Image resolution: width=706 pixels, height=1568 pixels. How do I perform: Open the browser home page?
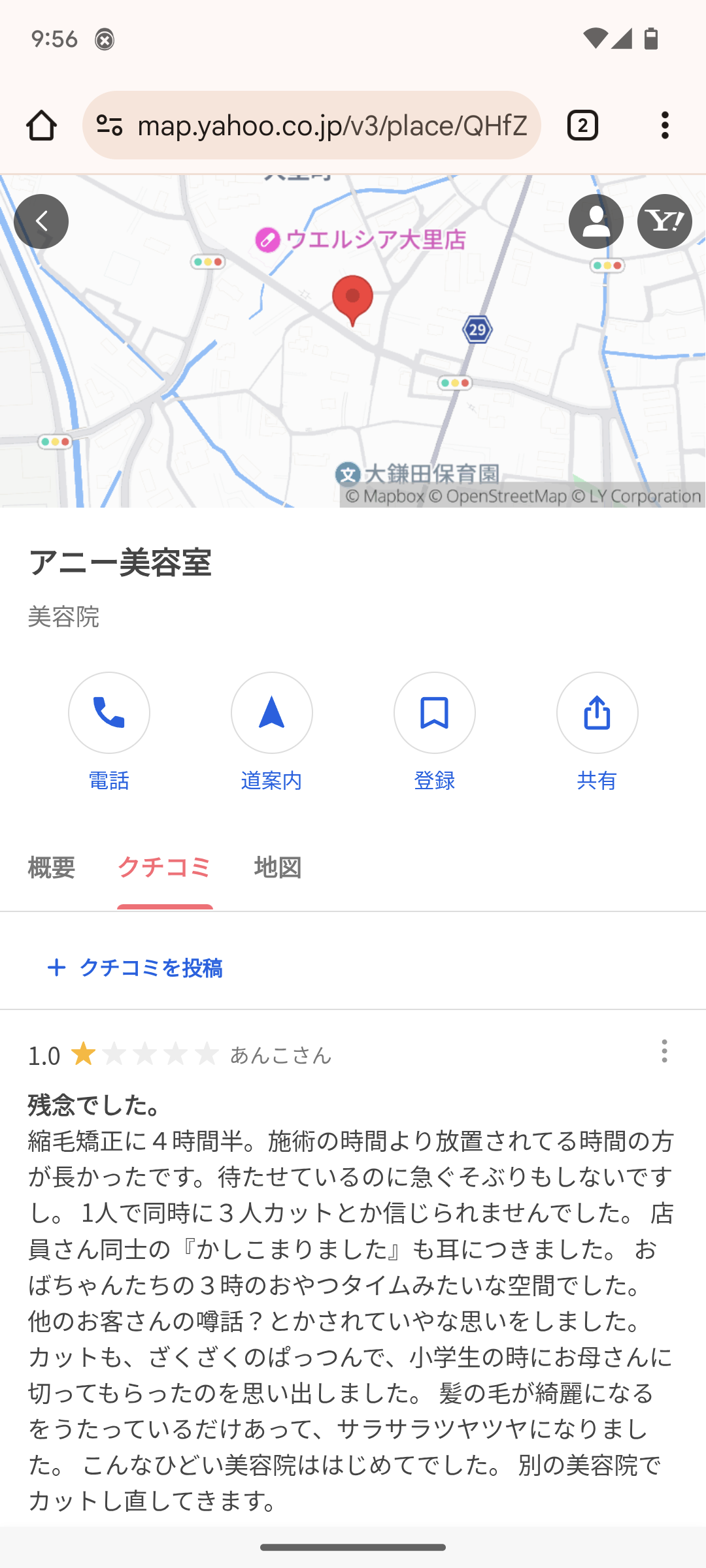(x=41, y=125)
